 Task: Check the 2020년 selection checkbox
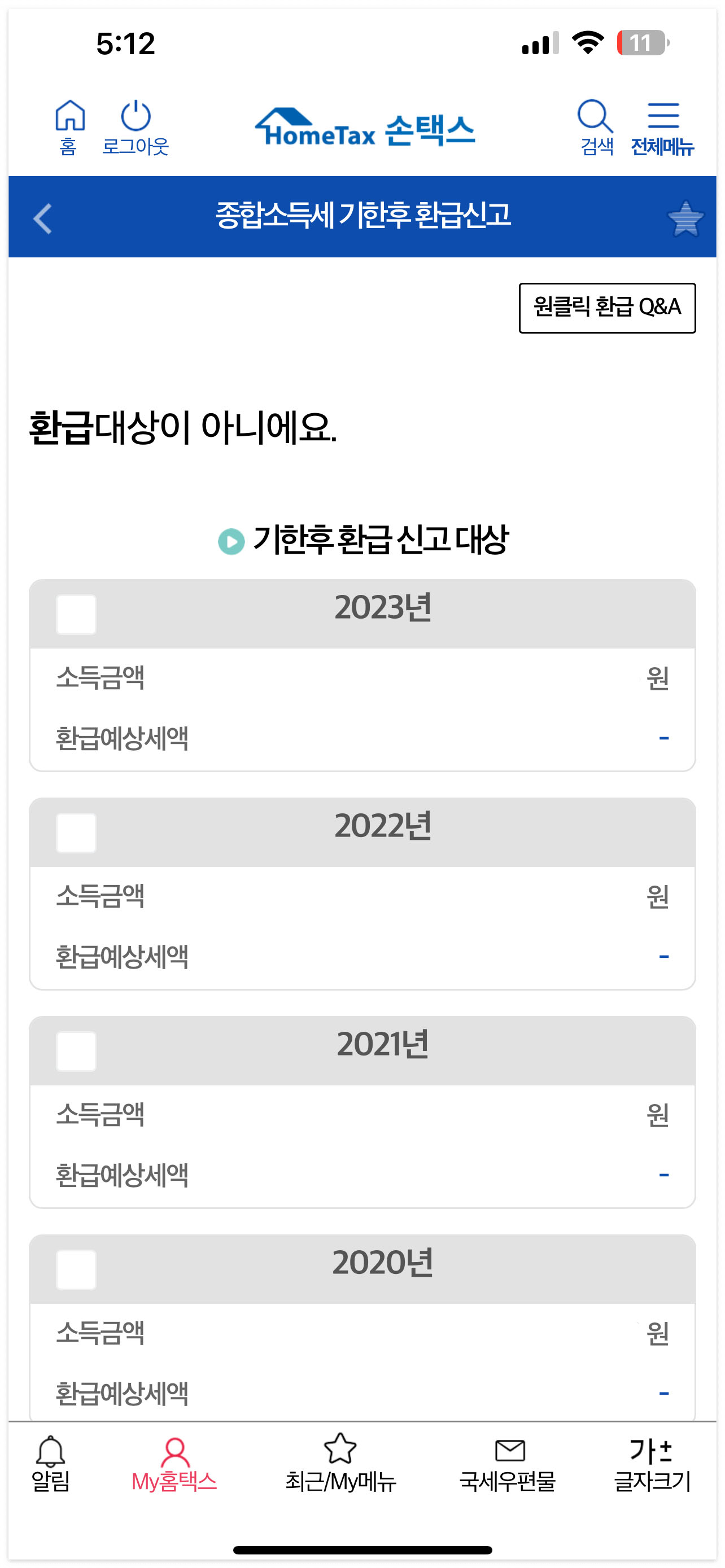[x=76, y=1271]
